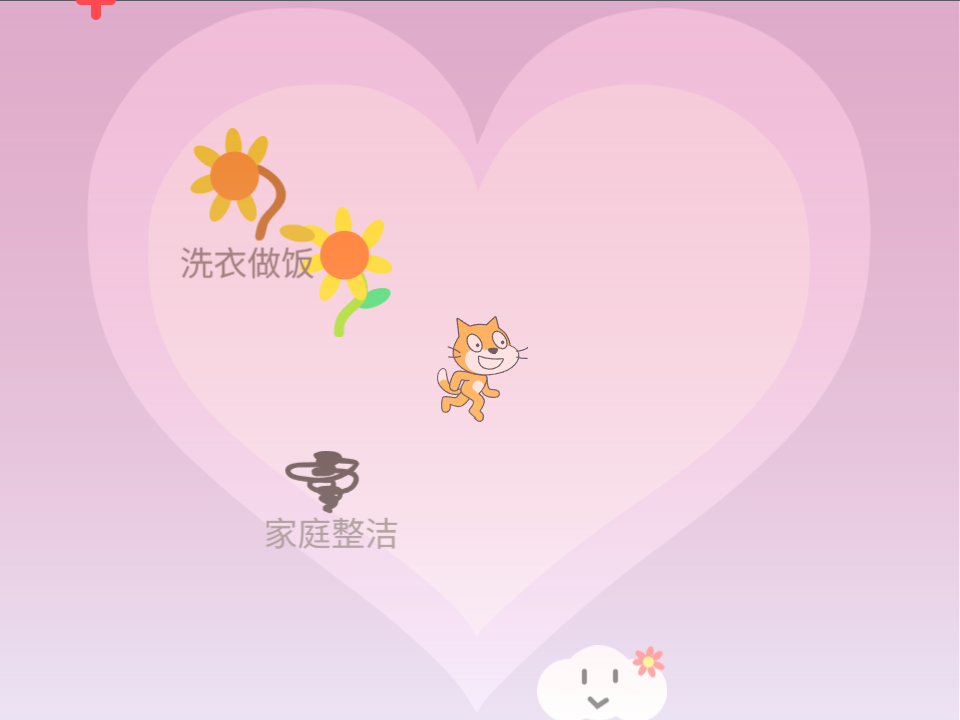Select the tornado above 家庭整洁

tap(323, 480)
